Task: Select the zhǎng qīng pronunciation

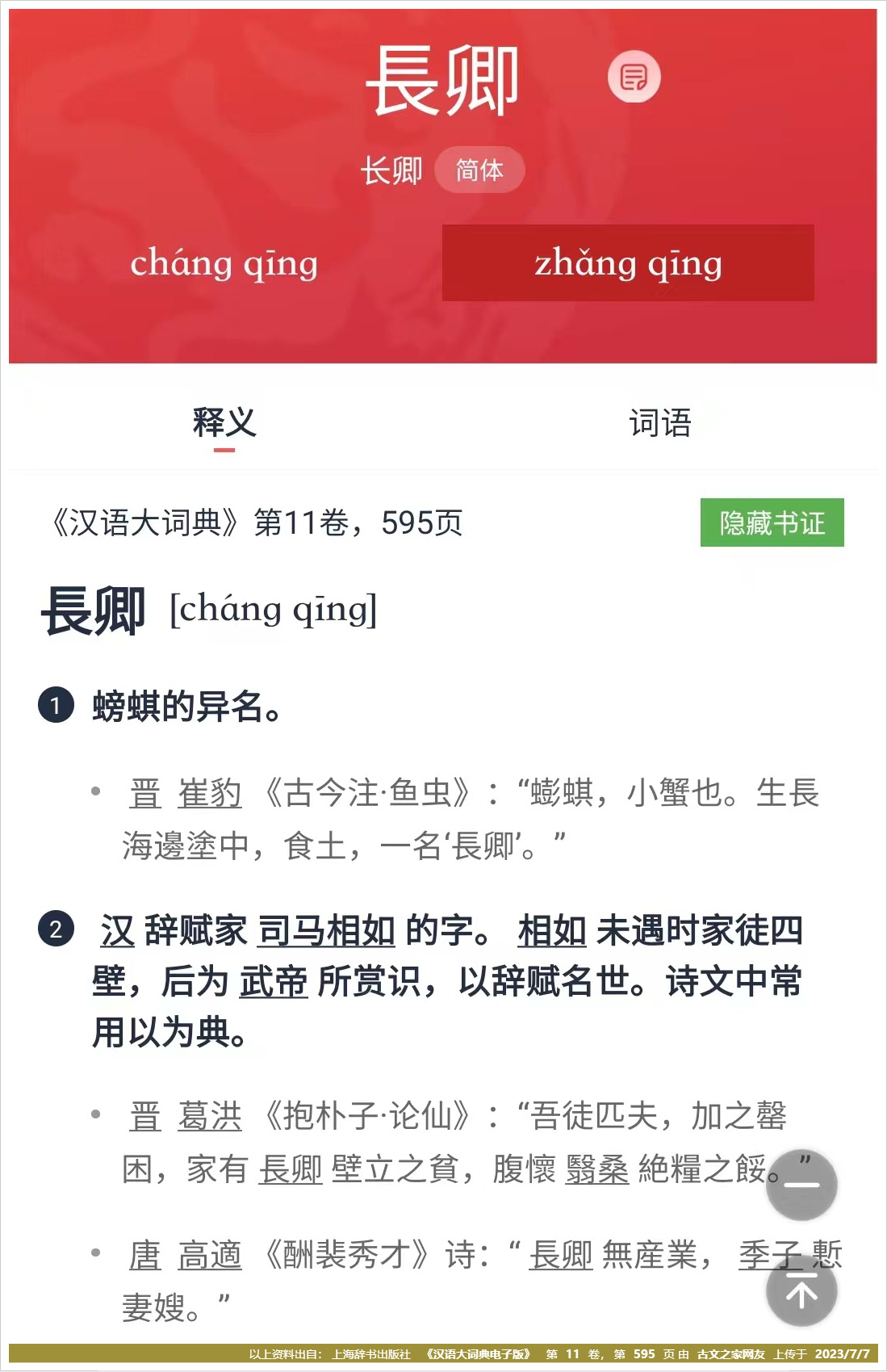Action: [627, 263]
